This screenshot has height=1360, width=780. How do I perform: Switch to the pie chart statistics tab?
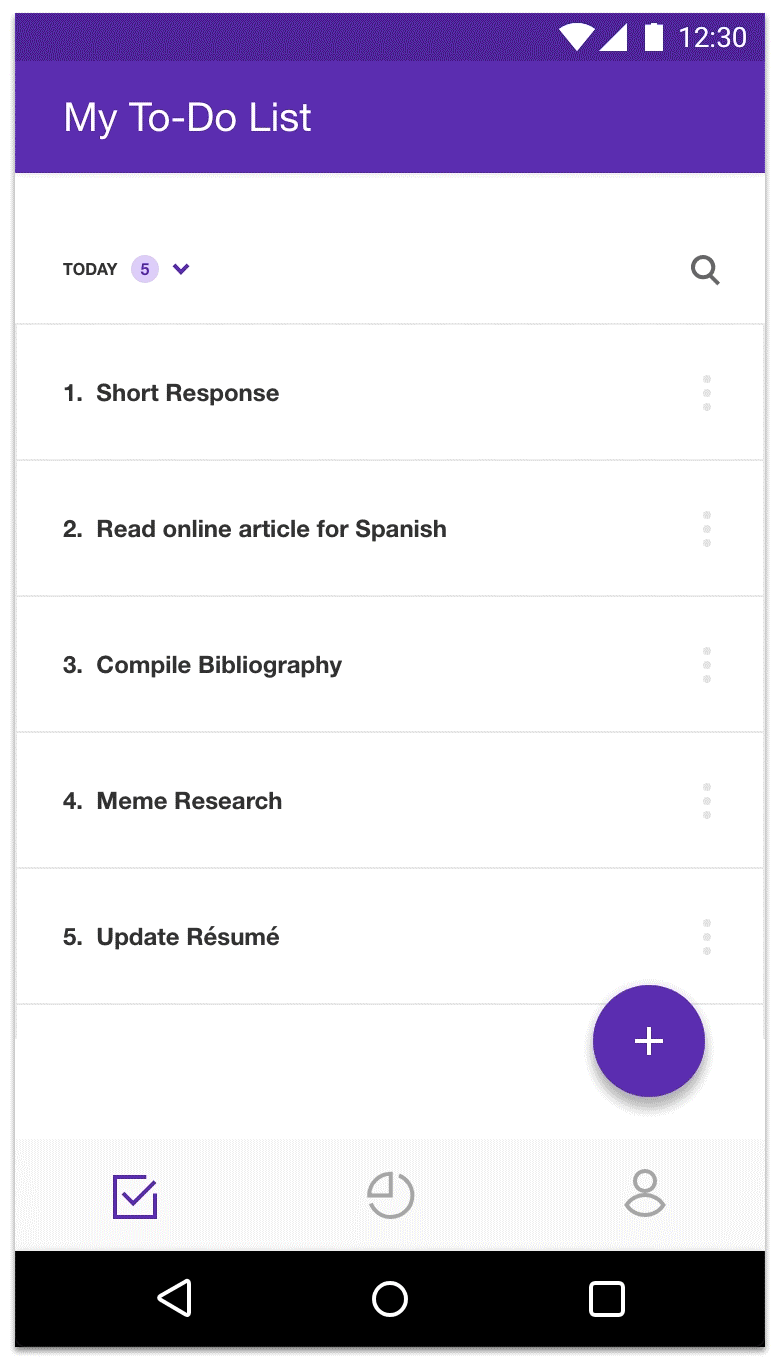click(390, 1195)
